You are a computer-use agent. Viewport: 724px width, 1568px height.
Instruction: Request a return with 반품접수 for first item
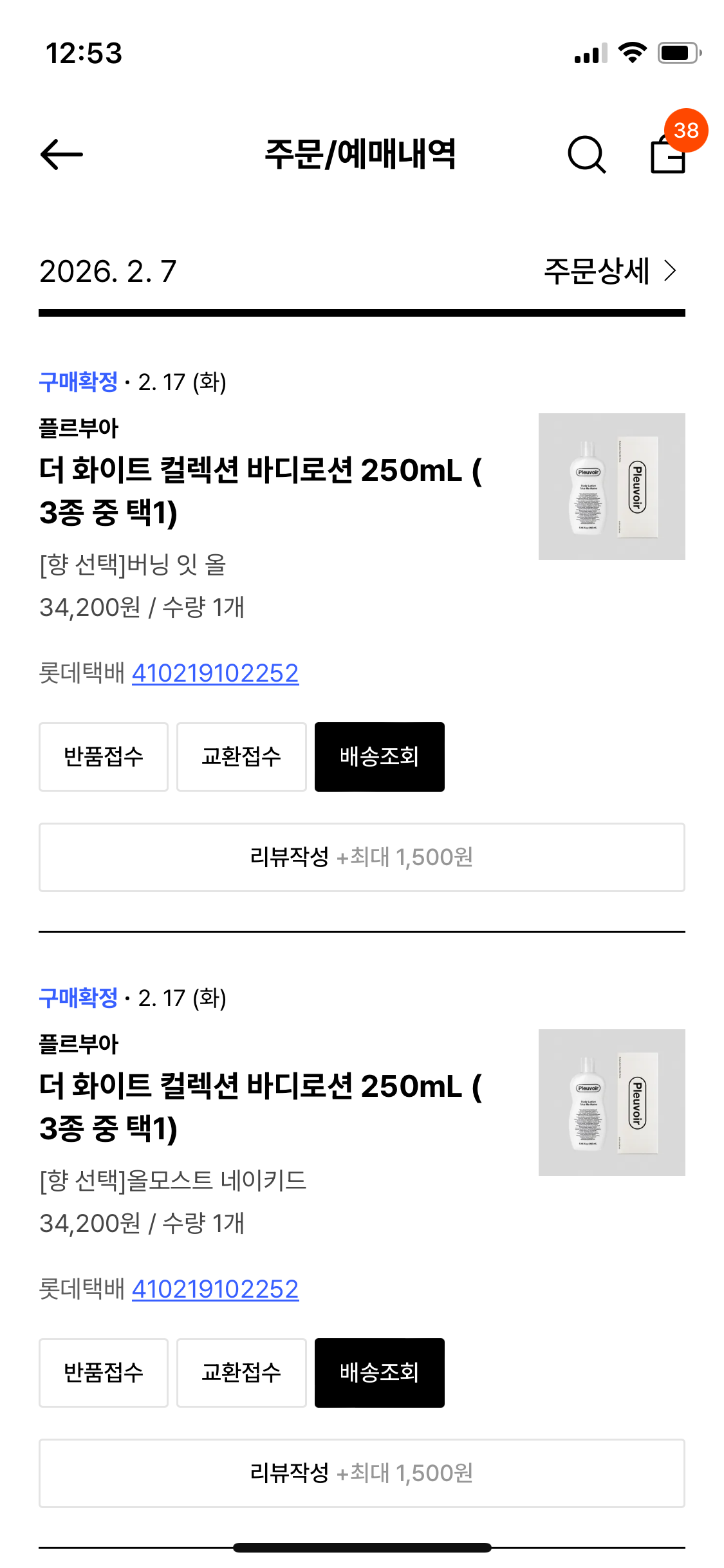104,757
